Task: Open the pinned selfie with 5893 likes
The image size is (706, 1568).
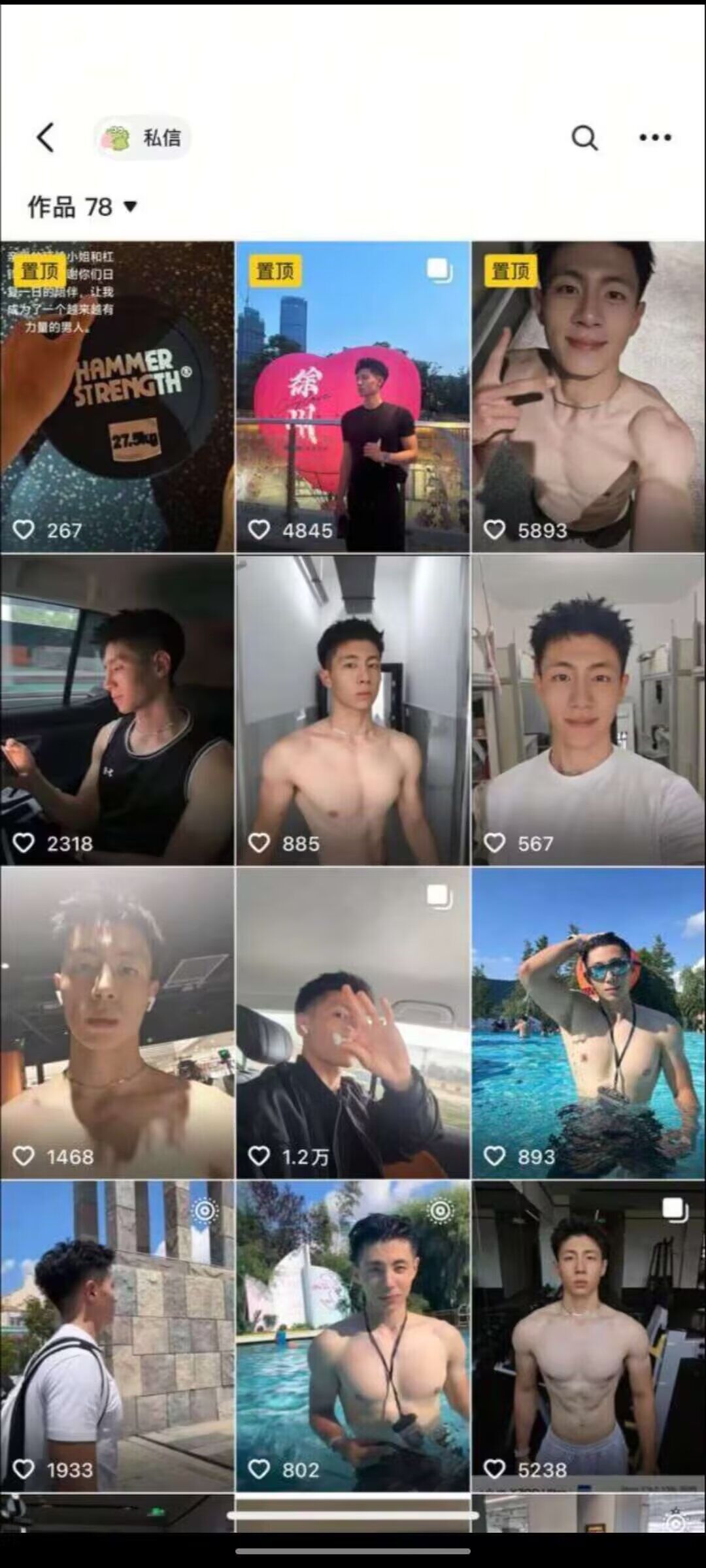Action: click(588, 397)
